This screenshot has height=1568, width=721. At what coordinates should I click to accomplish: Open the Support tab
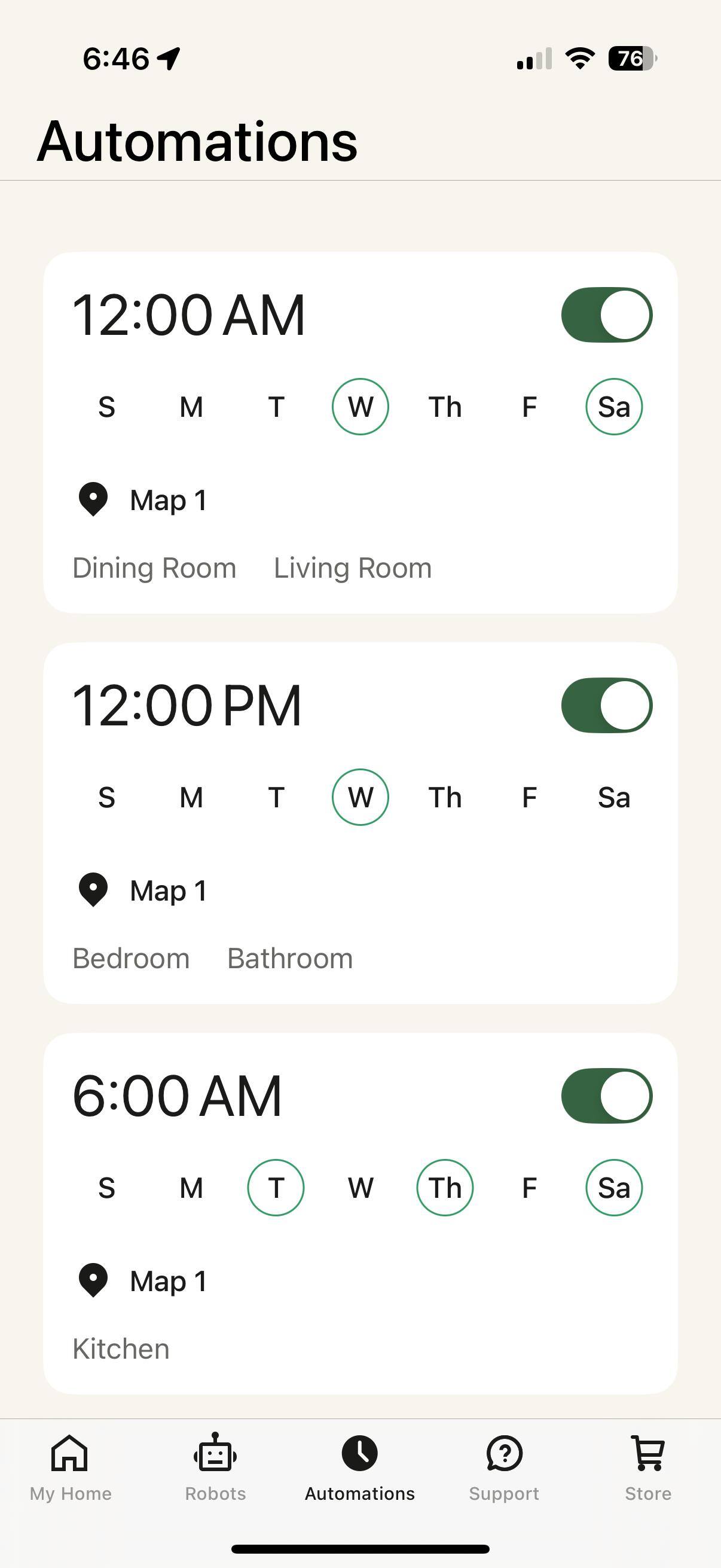(504, 1468)
